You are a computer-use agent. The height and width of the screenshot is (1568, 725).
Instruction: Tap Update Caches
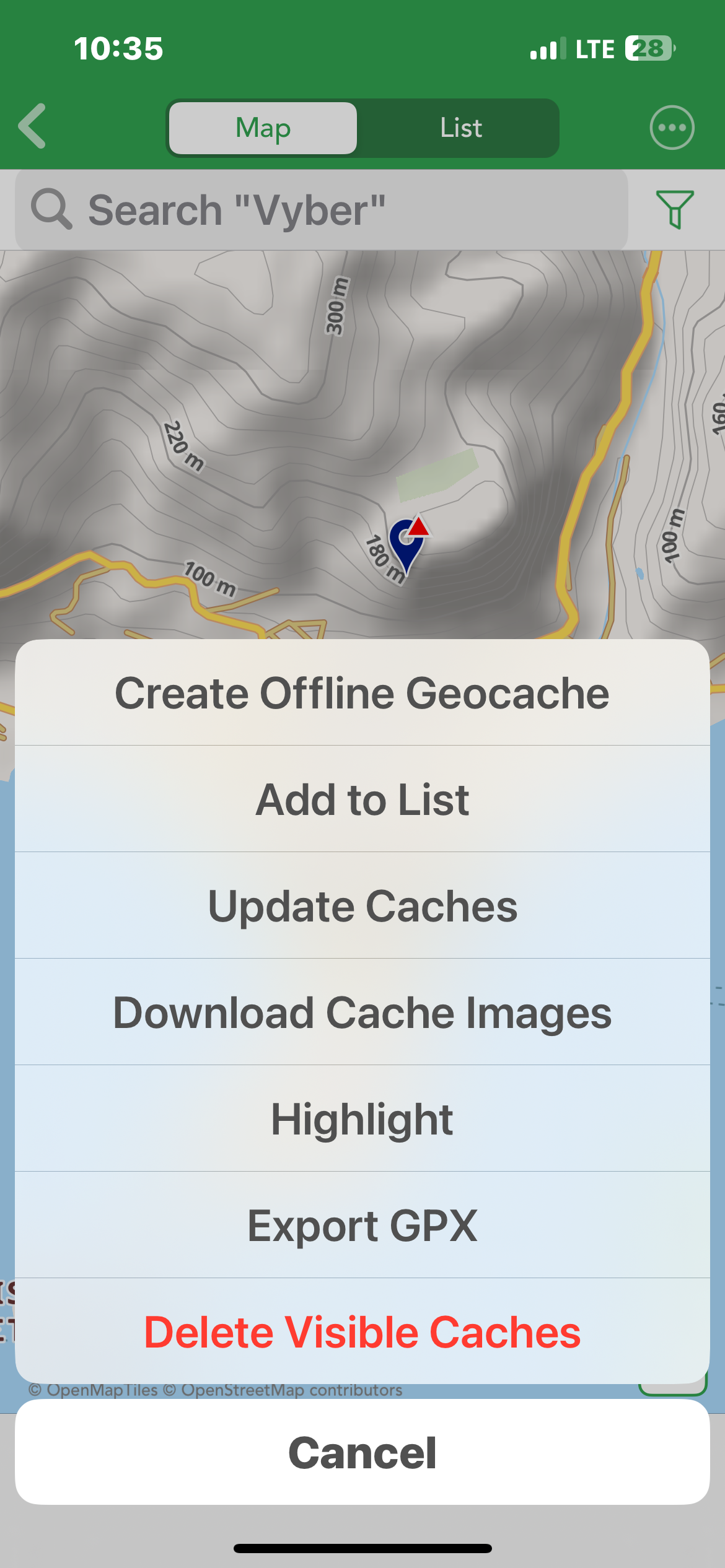click(362, 905)
